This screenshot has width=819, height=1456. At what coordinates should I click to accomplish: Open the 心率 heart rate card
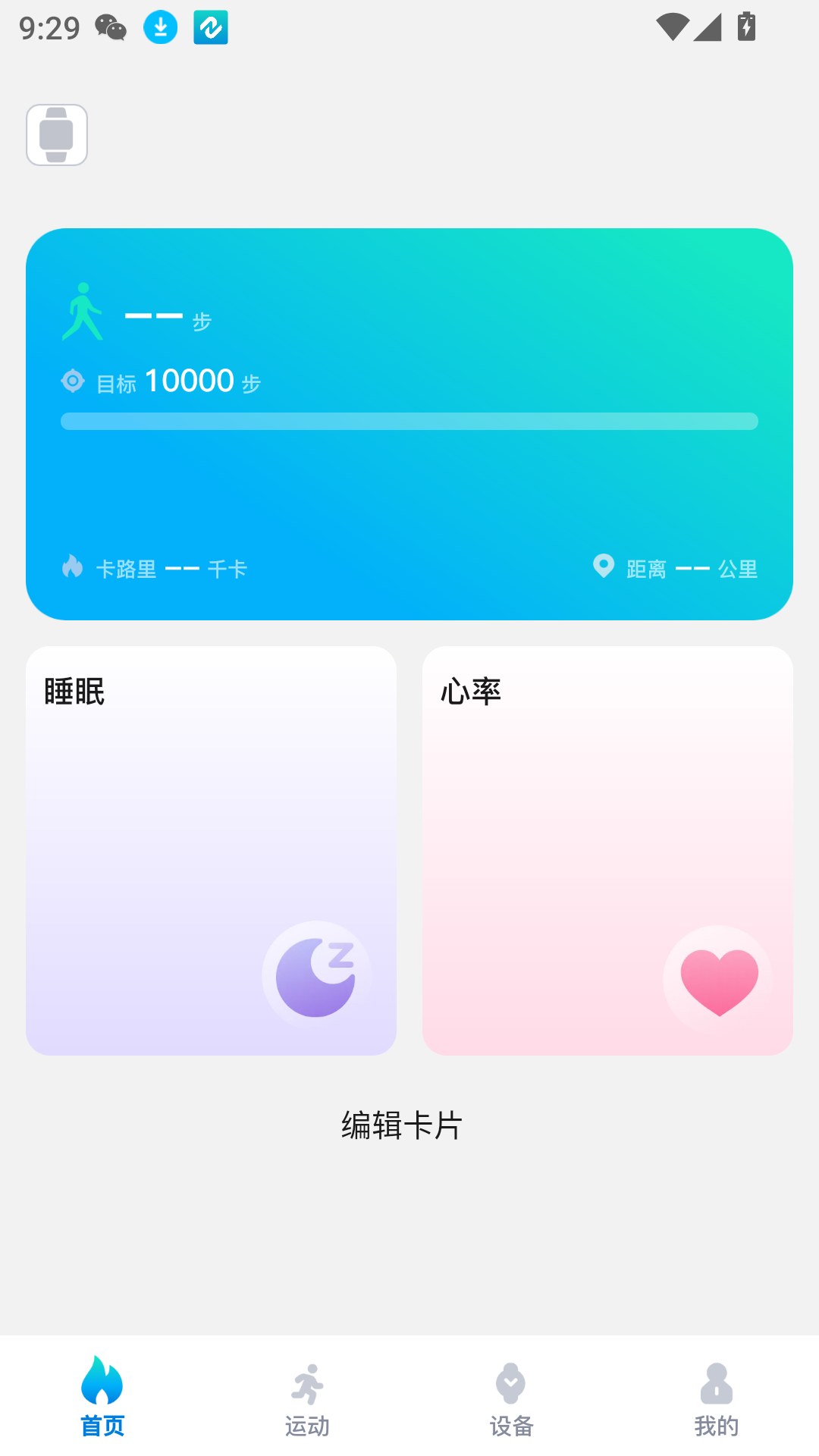(x=607, y=850)
